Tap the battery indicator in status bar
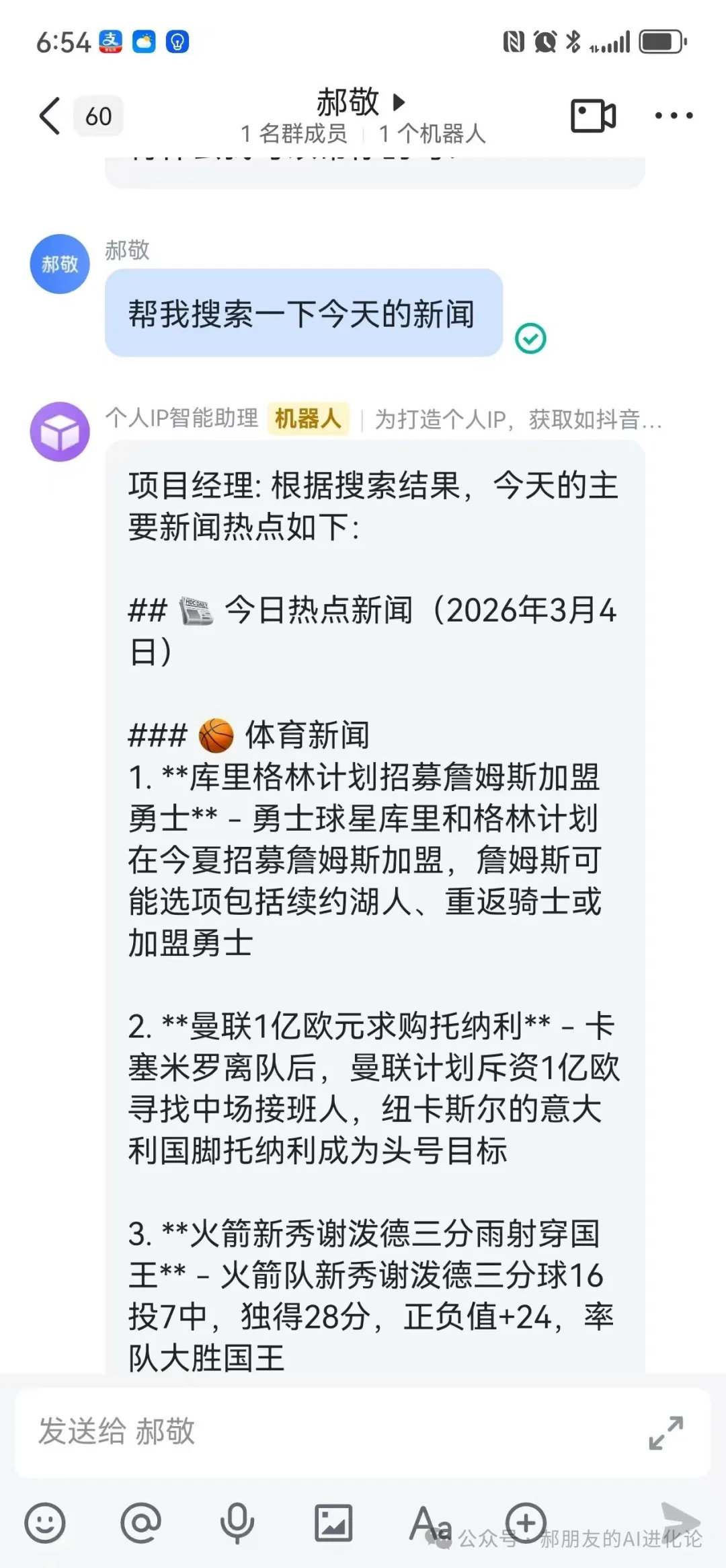The height and width of the screenshot is (1568, 726). coord(661,42)
